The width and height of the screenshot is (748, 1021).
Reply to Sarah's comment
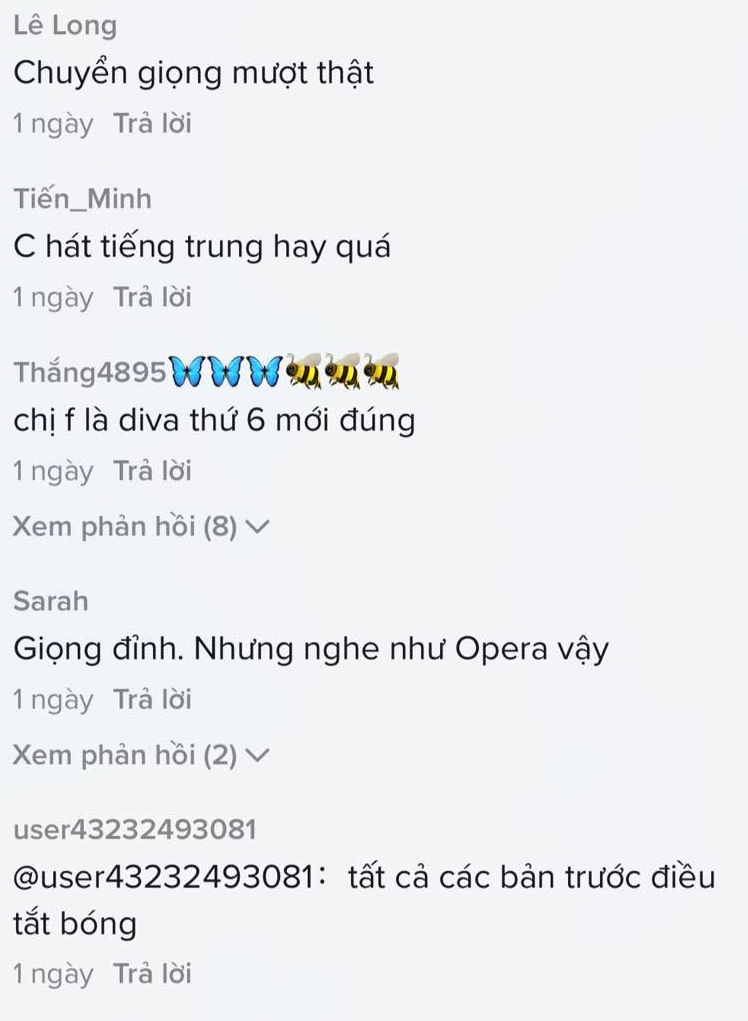click(x=152, y=700)
